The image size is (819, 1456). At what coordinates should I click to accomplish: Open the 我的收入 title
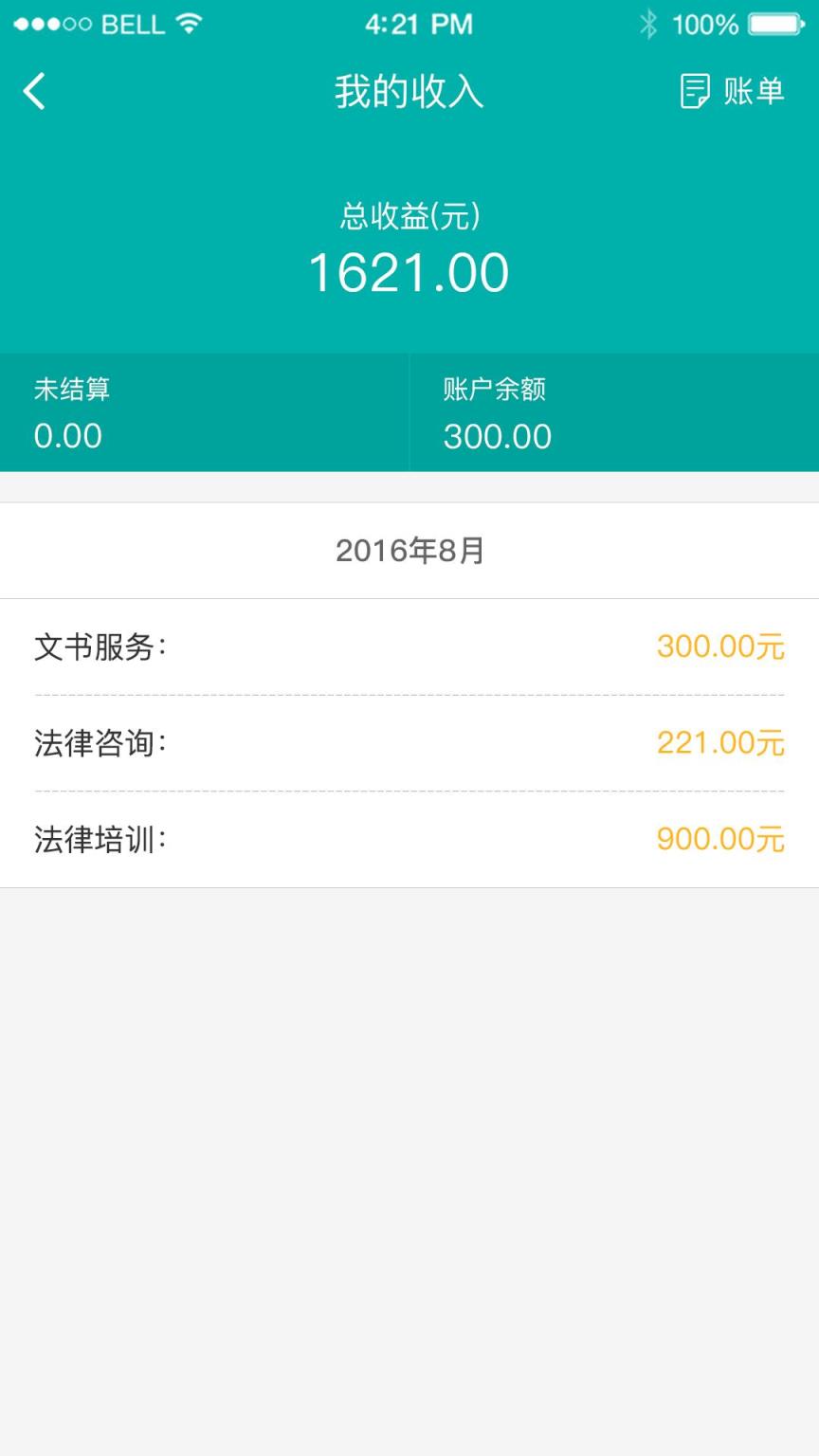(x=409, y=91)
